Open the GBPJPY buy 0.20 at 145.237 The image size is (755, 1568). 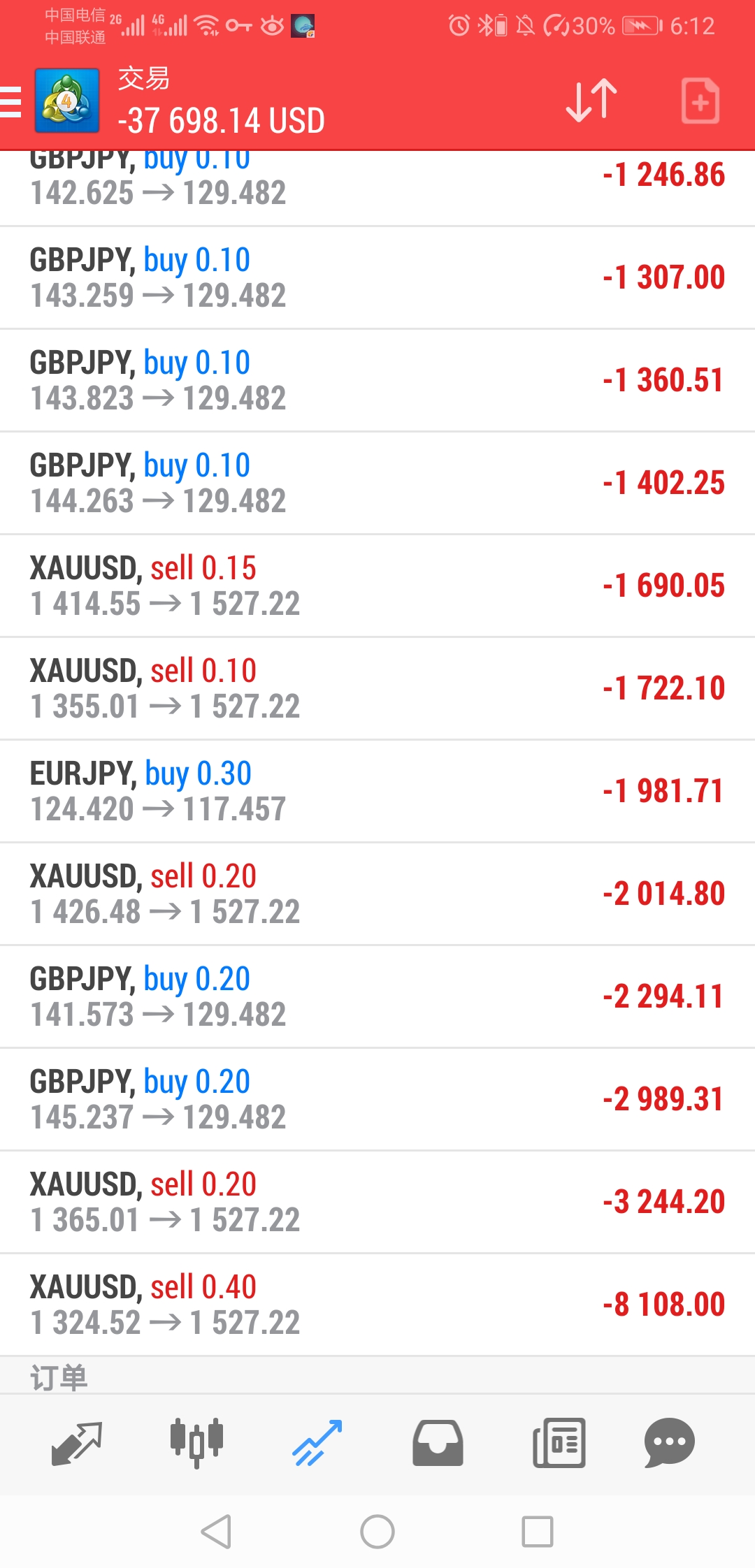pyautogui.click(x=377, y=1099)
